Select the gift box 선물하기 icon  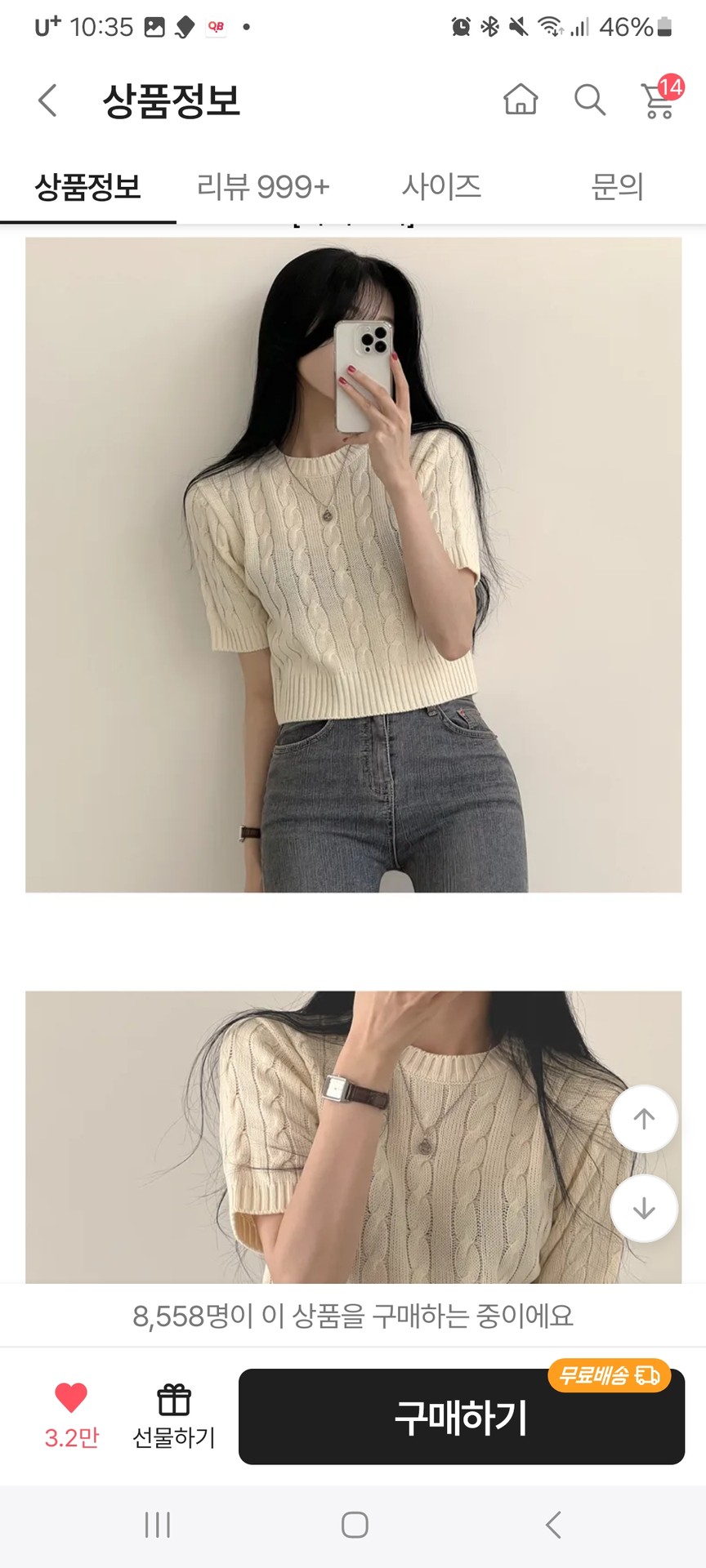point(173,1398)
